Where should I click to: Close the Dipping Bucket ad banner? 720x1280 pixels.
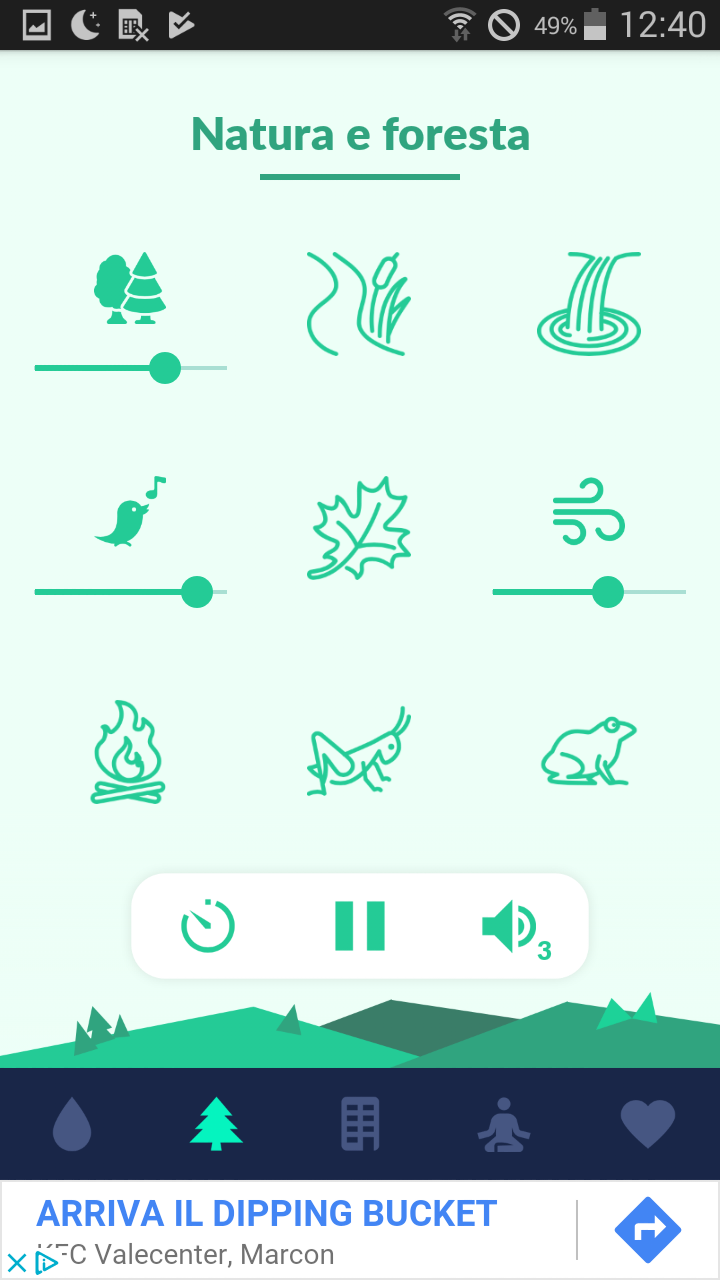pyautogui.click(x=17, y=1263)
